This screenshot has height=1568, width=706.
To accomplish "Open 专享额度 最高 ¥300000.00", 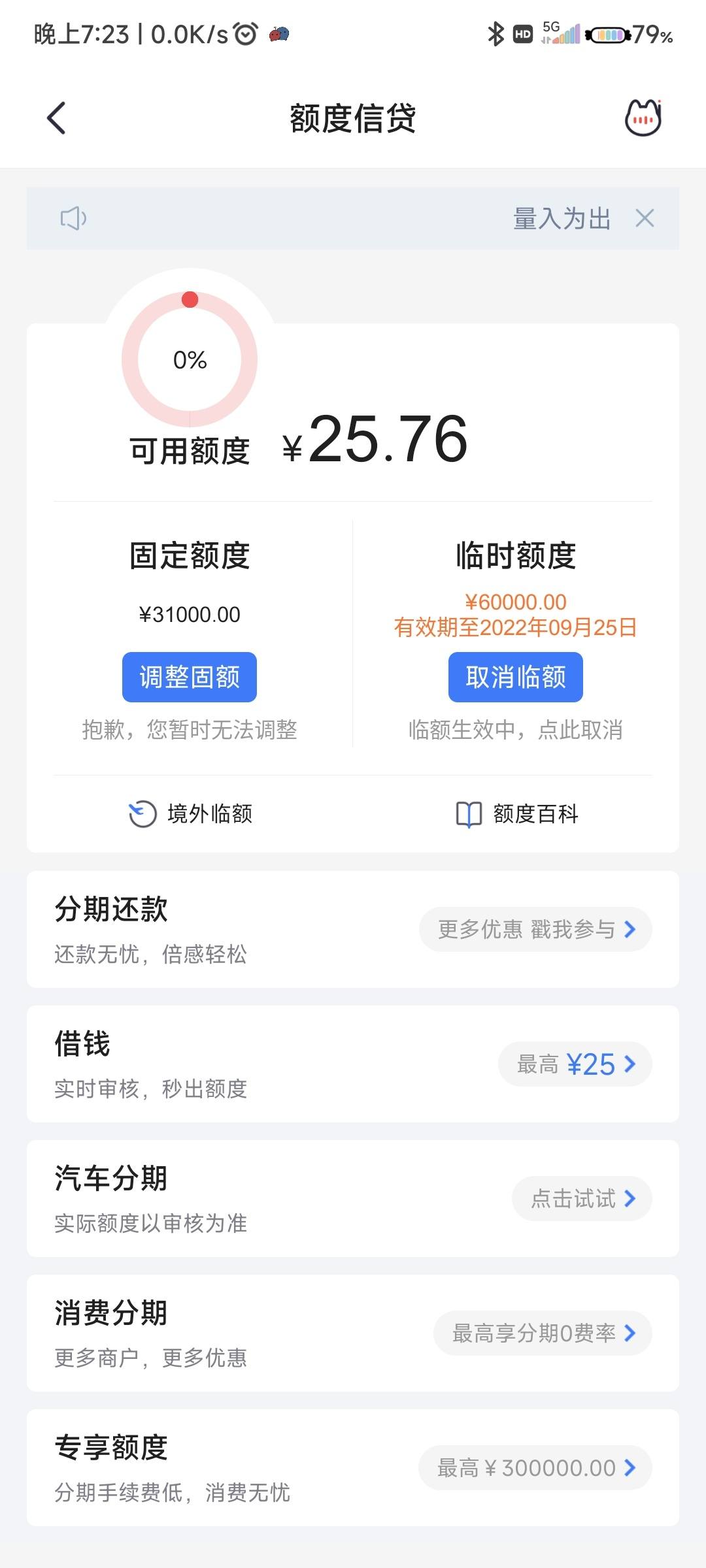I will point(535,1467).
